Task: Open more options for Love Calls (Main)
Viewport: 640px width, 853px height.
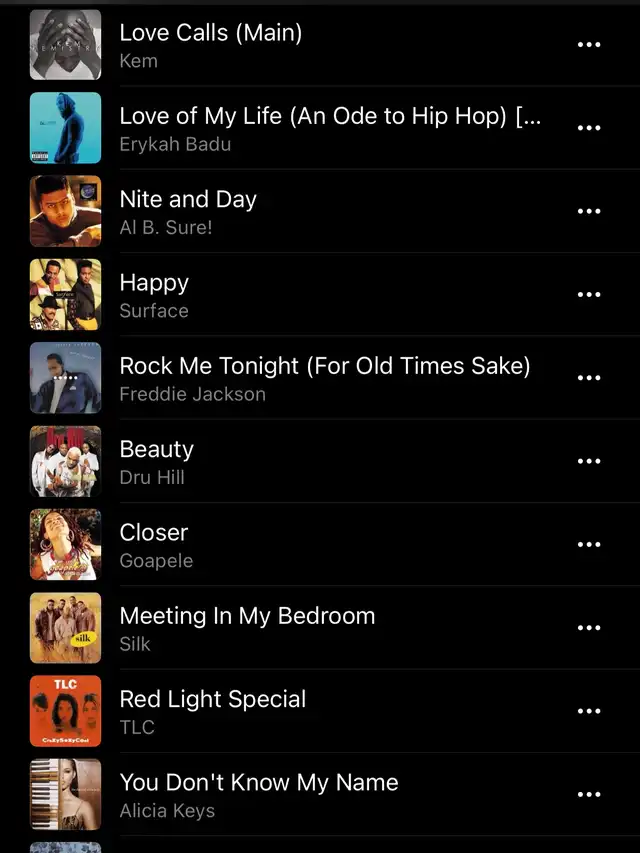Action: pyautogui.click(x=589, y=45)
